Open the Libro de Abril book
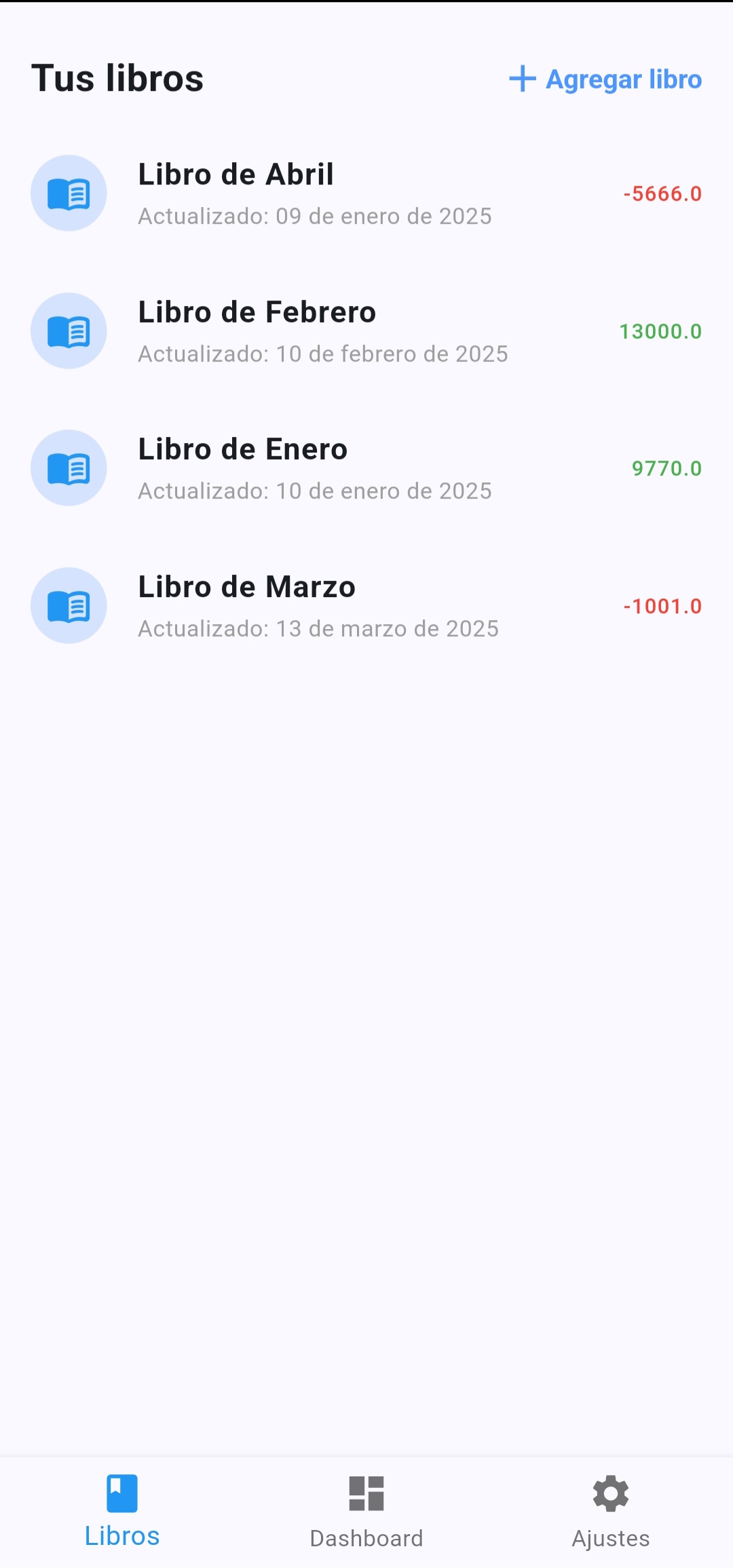The image size is (733, 1568). 366,194
